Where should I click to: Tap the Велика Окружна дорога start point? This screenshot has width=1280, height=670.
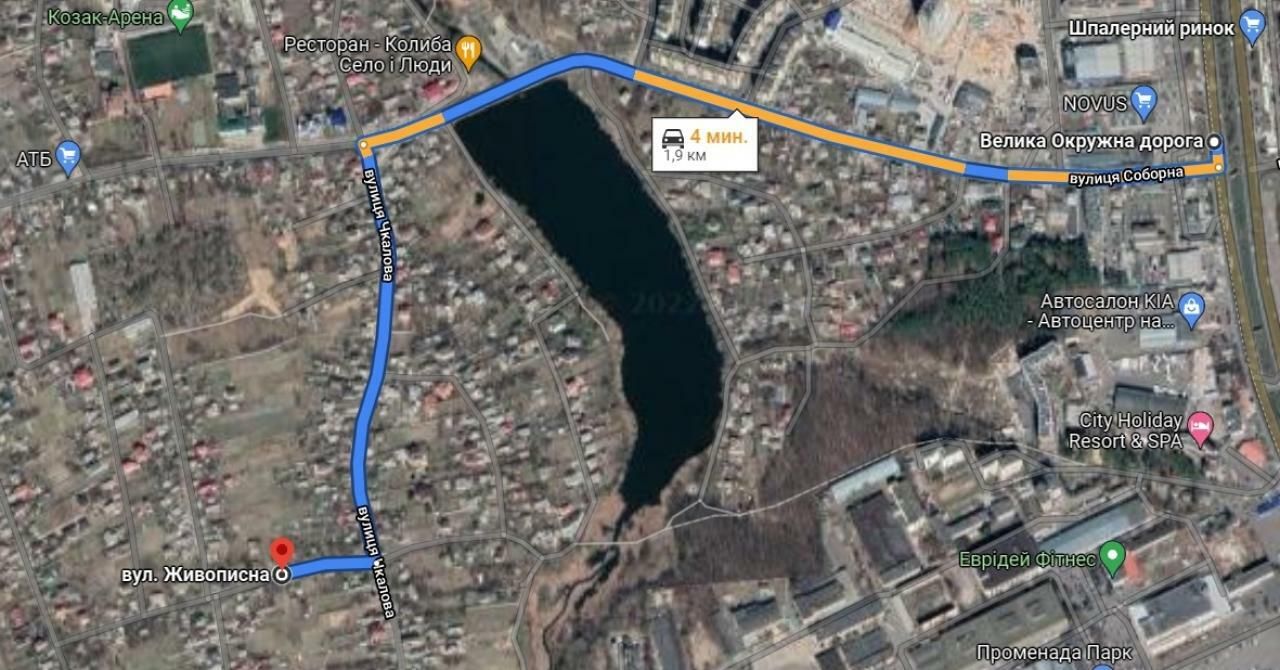point(1214,141)
